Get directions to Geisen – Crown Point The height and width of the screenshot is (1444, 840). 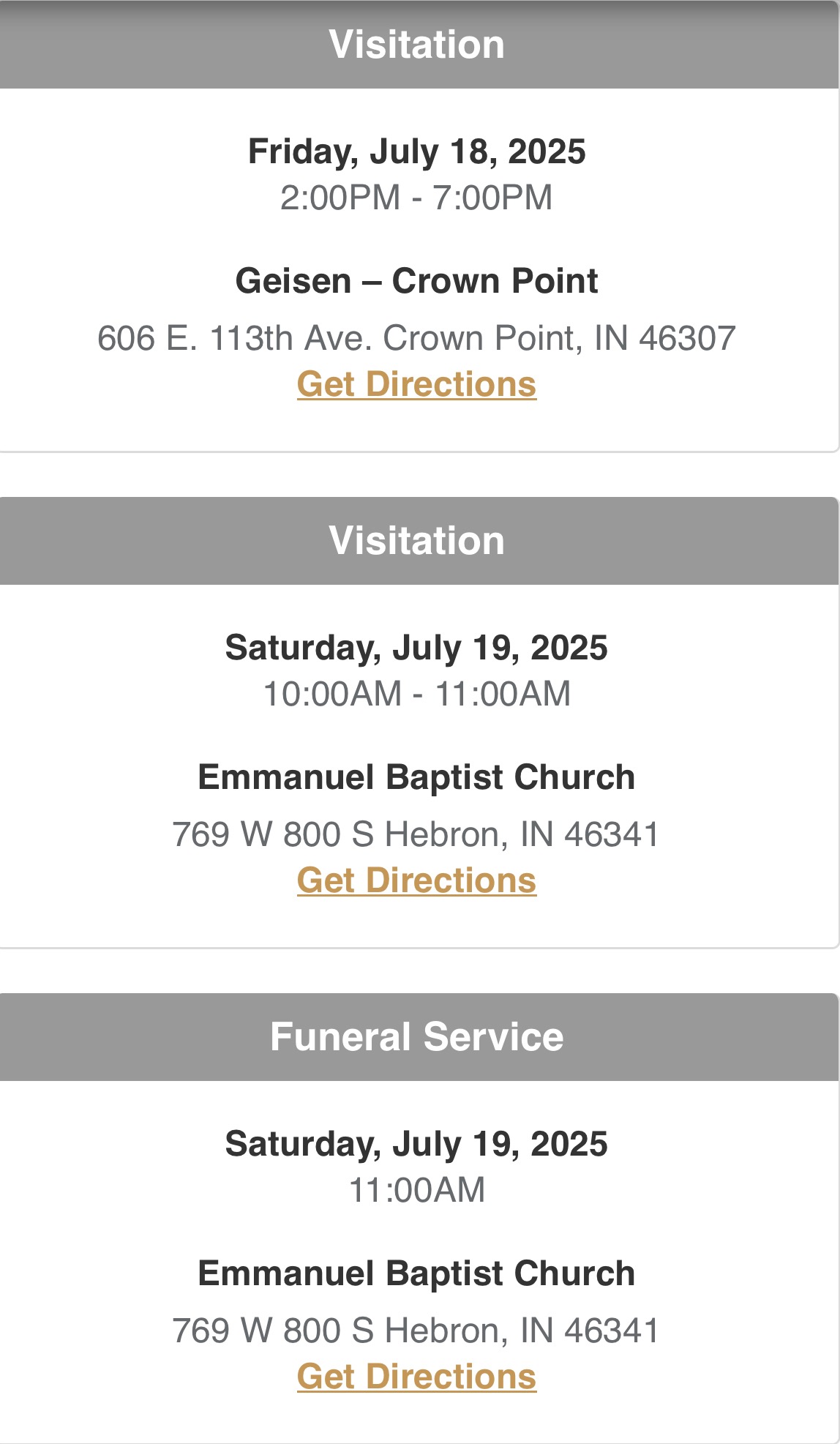416,385
